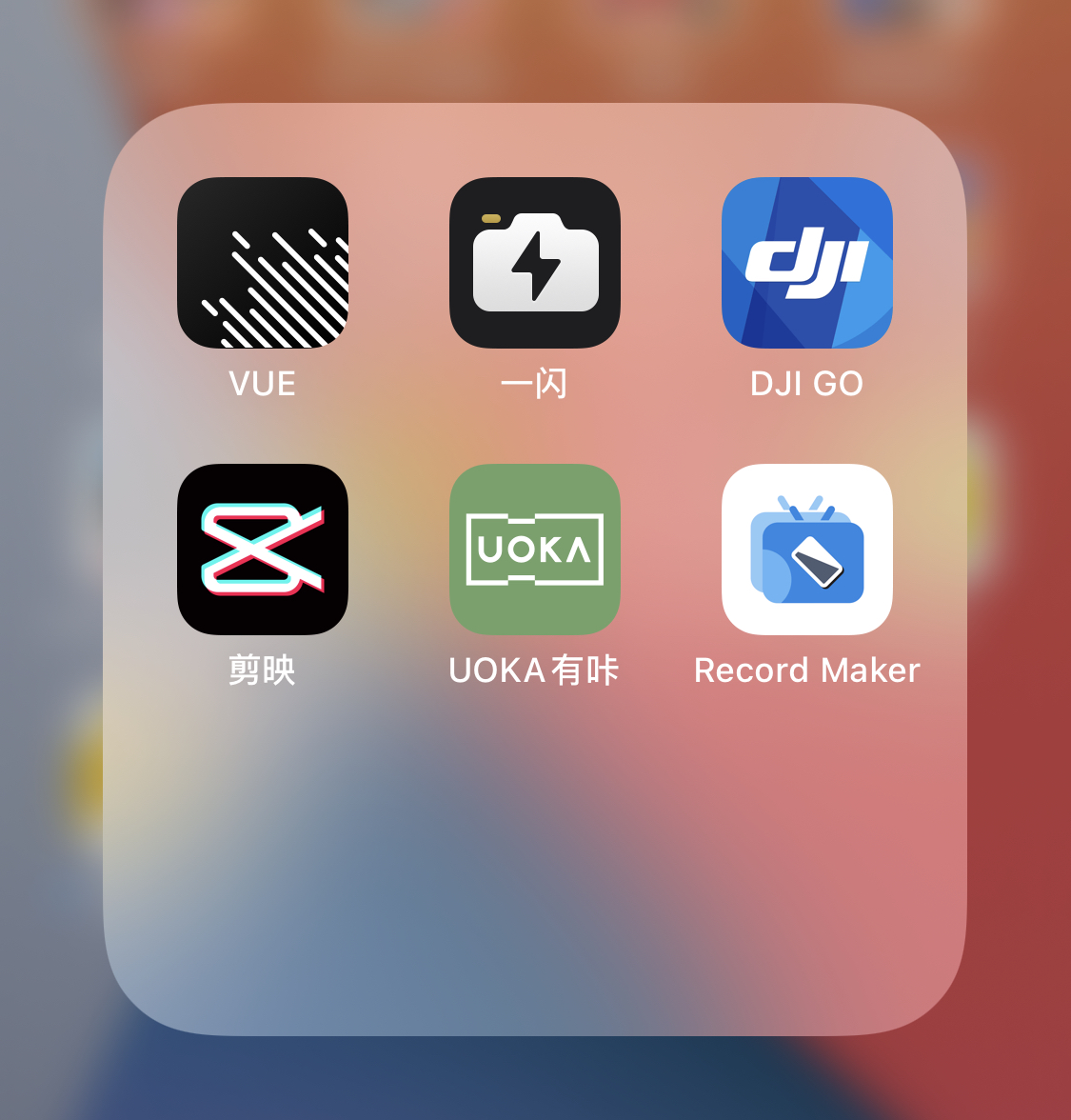Tap the CapCut scissors logo

(x=263, y=548)
